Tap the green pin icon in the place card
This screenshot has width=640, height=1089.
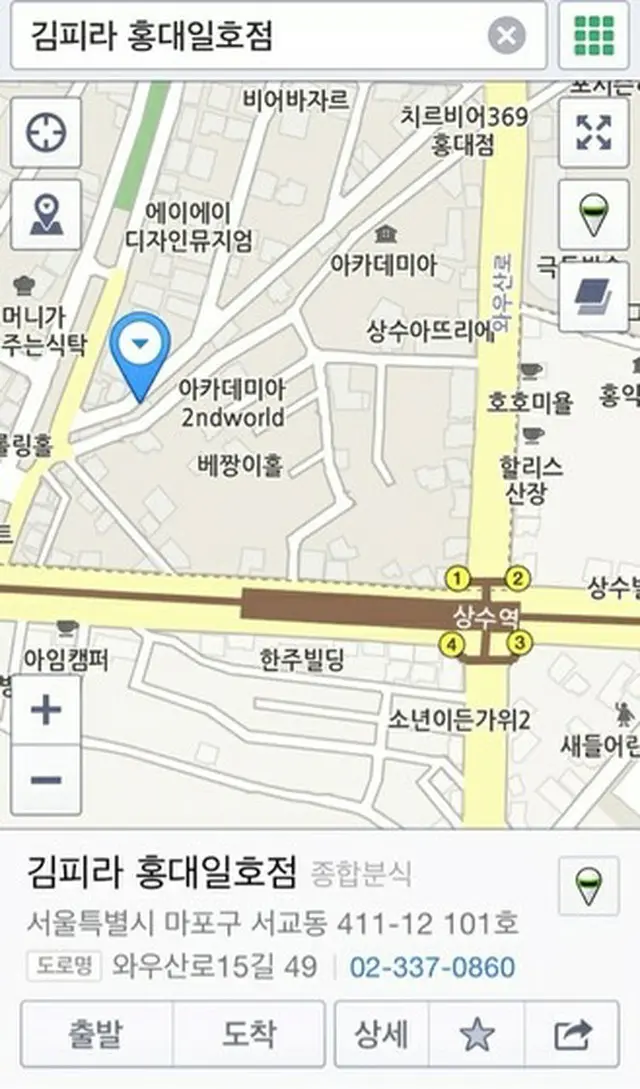[x=588, y=886]
